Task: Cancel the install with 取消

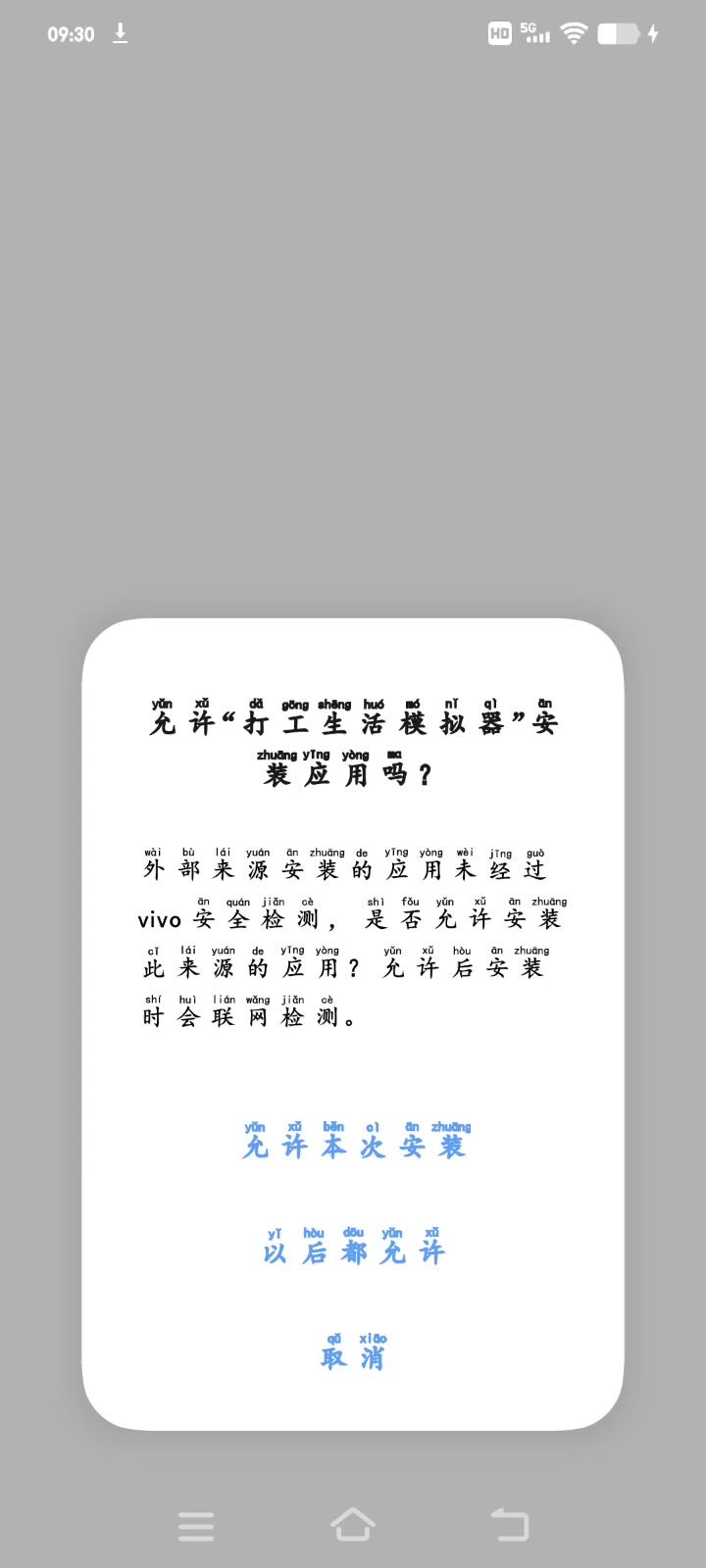Action: [353, 1354]
